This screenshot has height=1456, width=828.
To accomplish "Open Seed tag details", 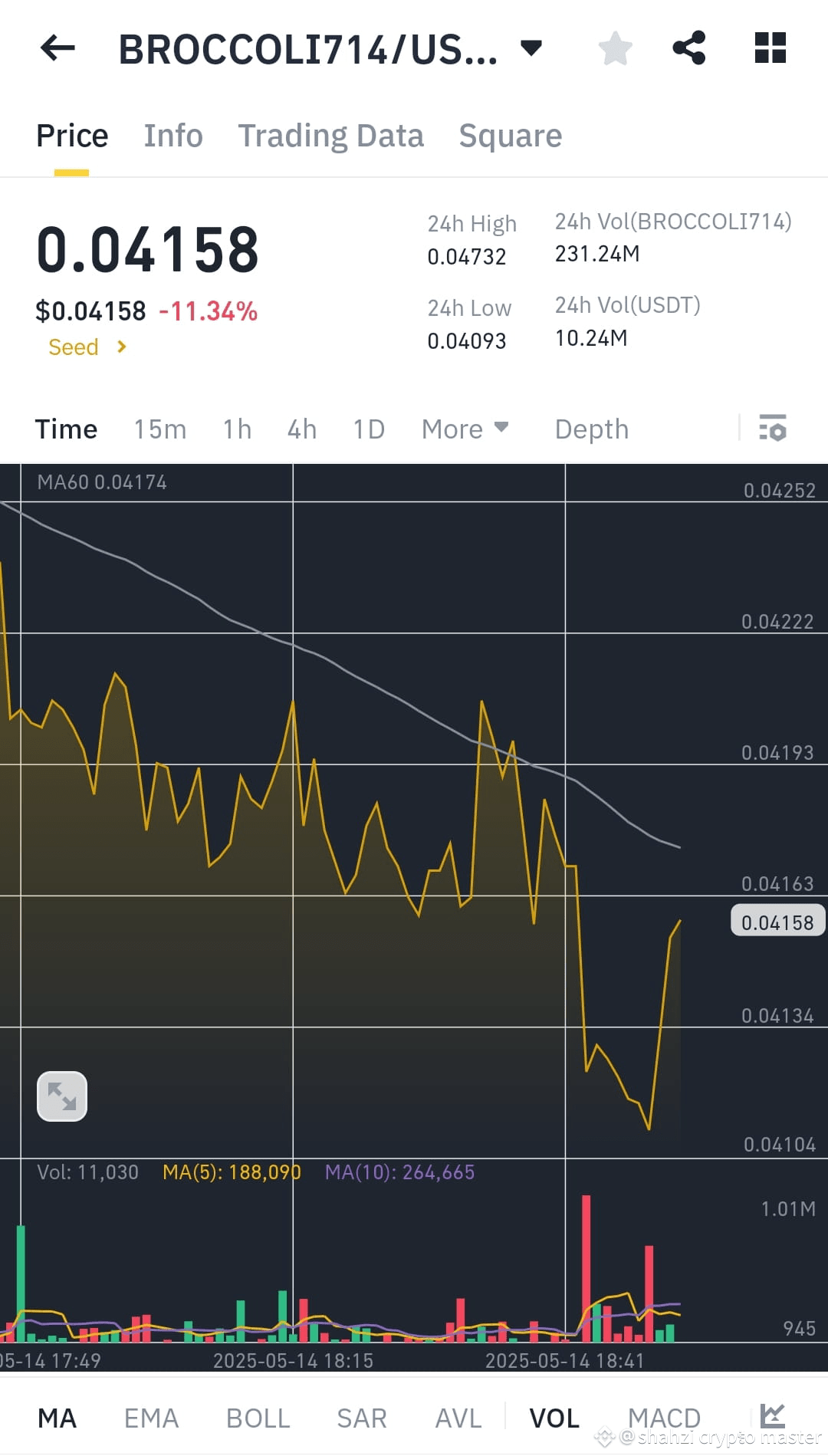I will pos(86,347).
